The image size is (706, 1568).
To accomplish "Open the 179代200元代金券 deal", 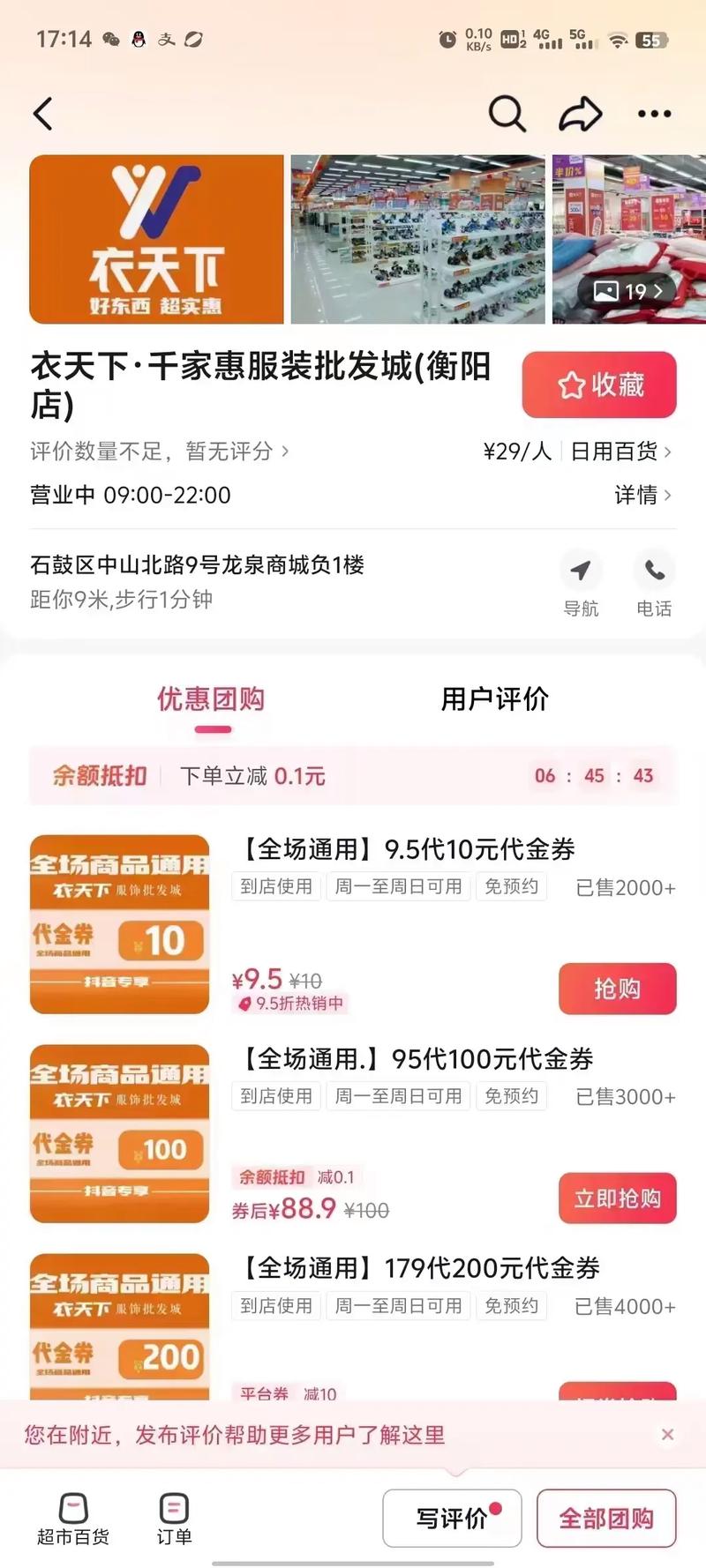I will click(420, 1268).
